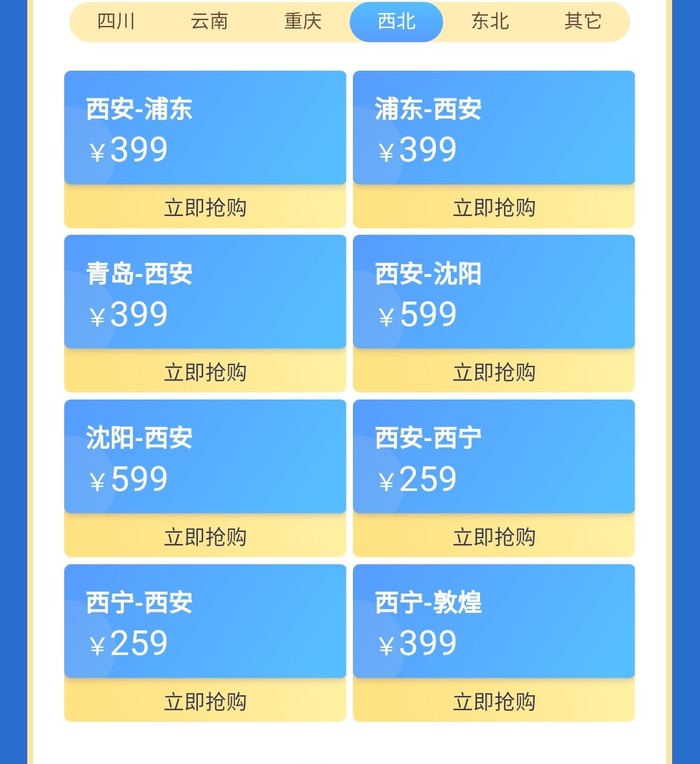Grab the 西宁-敦煌 ¥399 deal

coord(494,701)
